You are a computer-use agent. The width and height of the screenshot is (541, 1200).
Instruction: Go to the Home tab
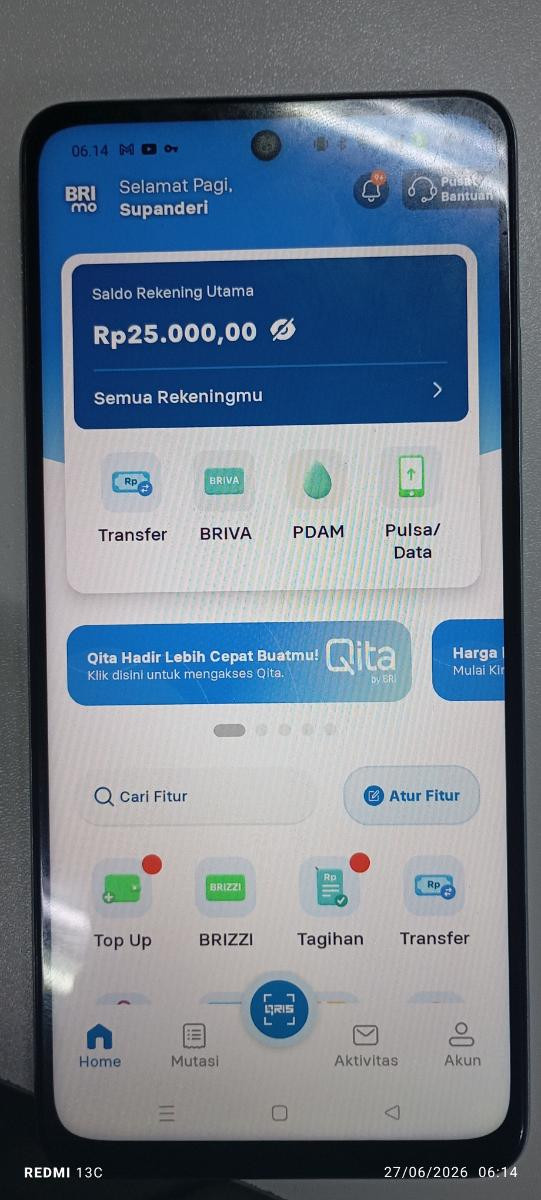click(100, 1046)
